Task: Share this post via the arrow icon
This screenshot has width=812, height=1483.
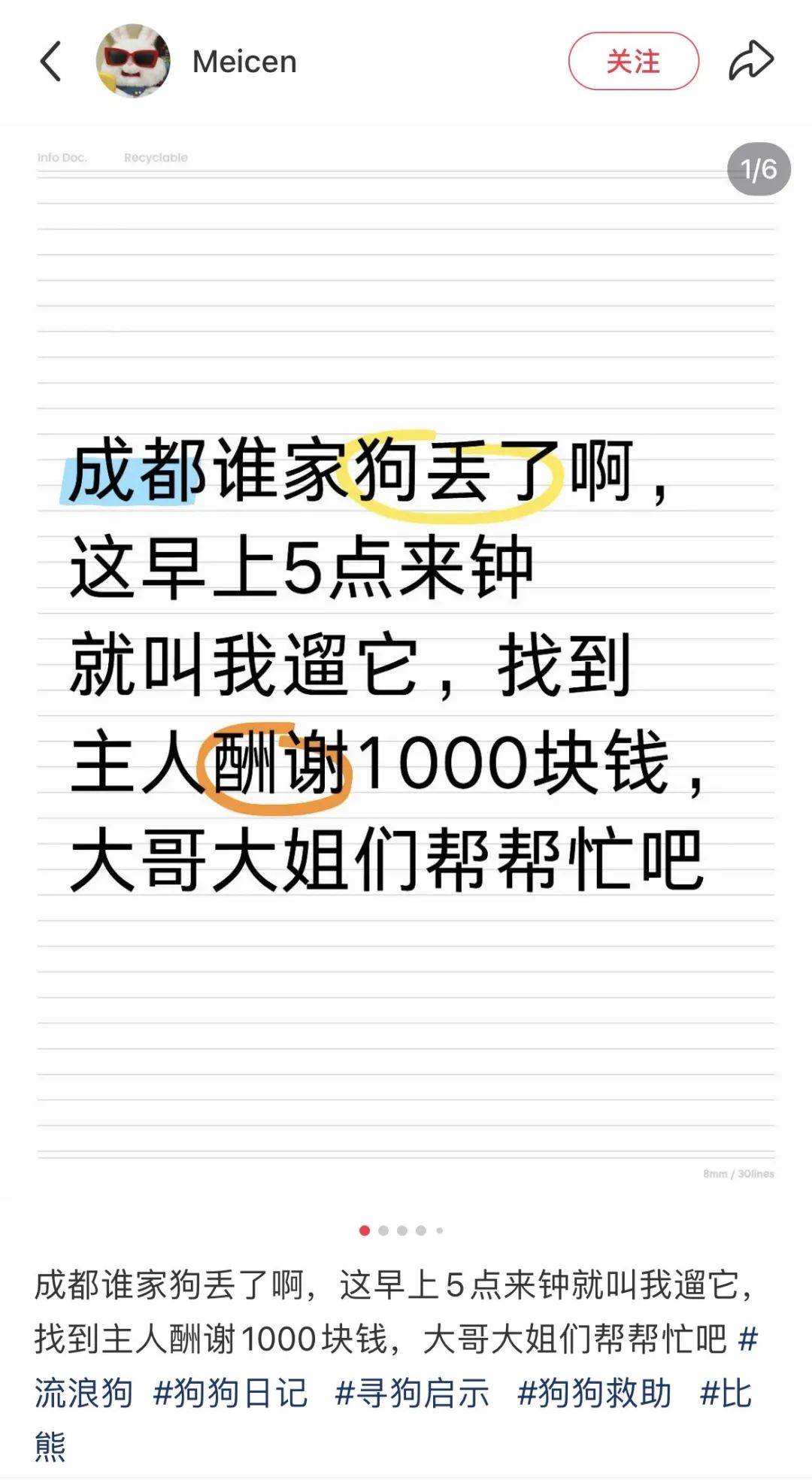Action: click(751, 61)
